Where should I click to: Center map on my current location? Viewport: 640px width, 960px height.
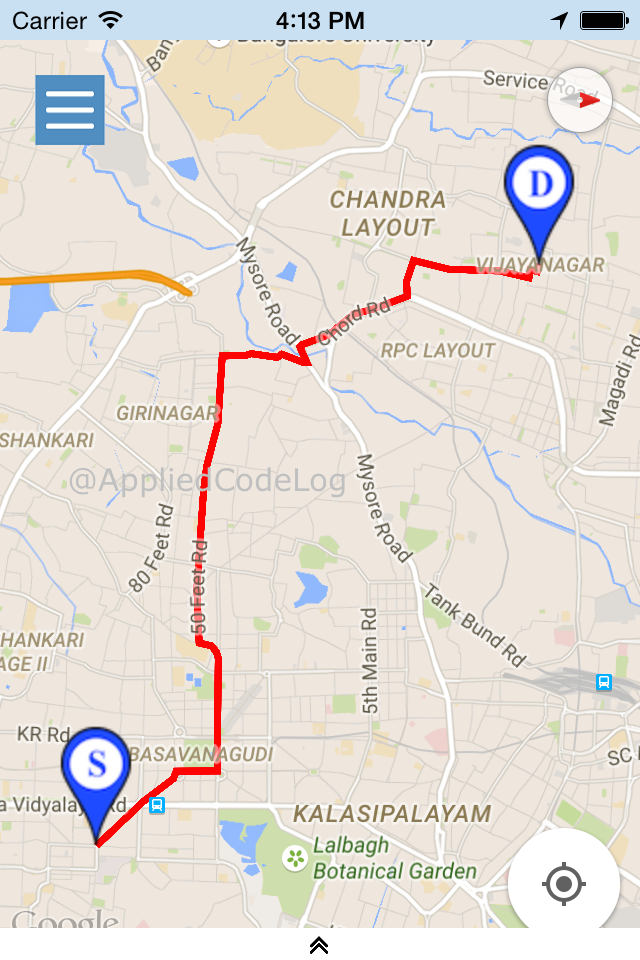(563, 884)
